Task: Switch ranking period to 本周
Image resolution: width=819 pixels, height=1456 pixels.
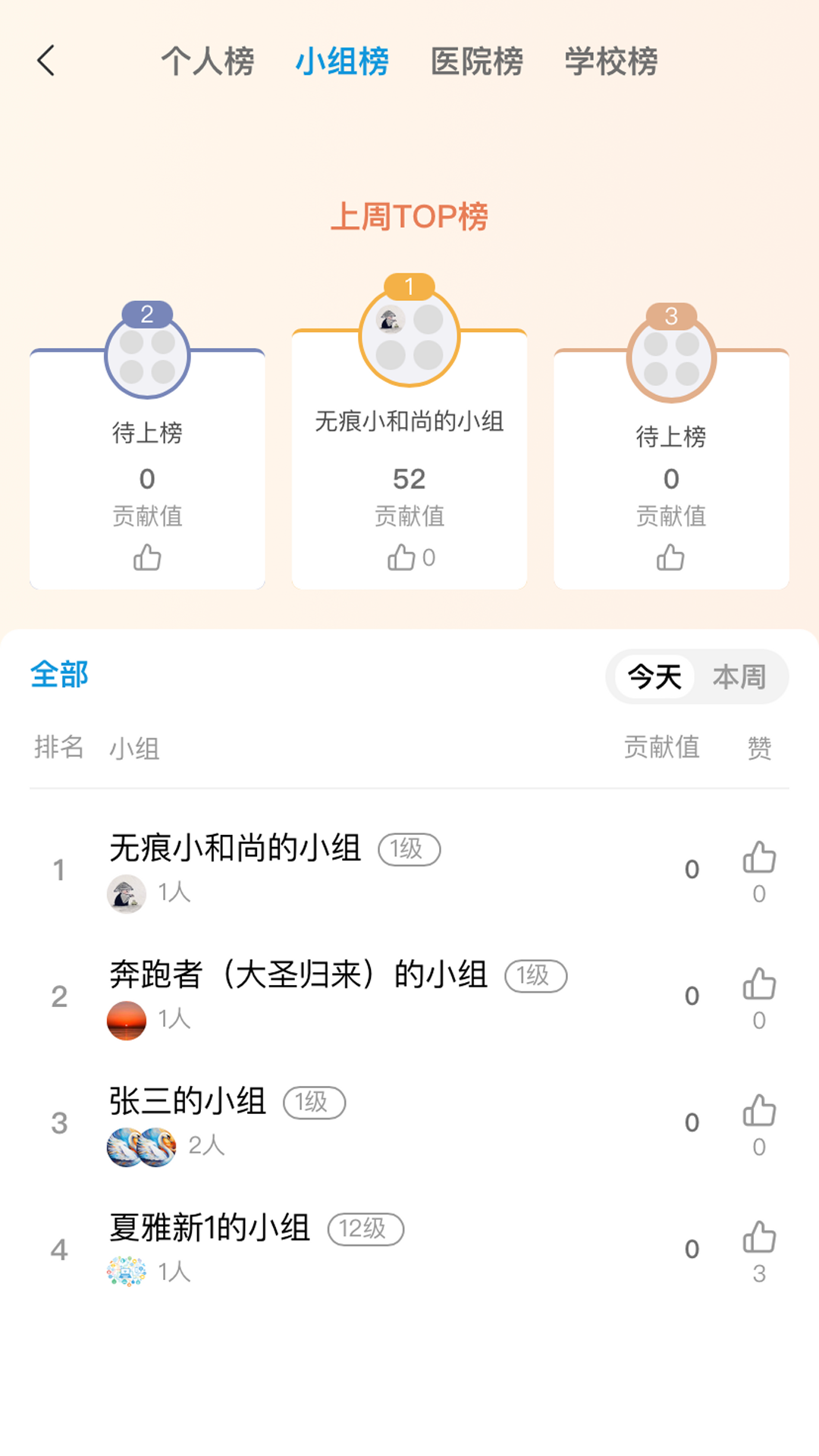Action: 741,676
